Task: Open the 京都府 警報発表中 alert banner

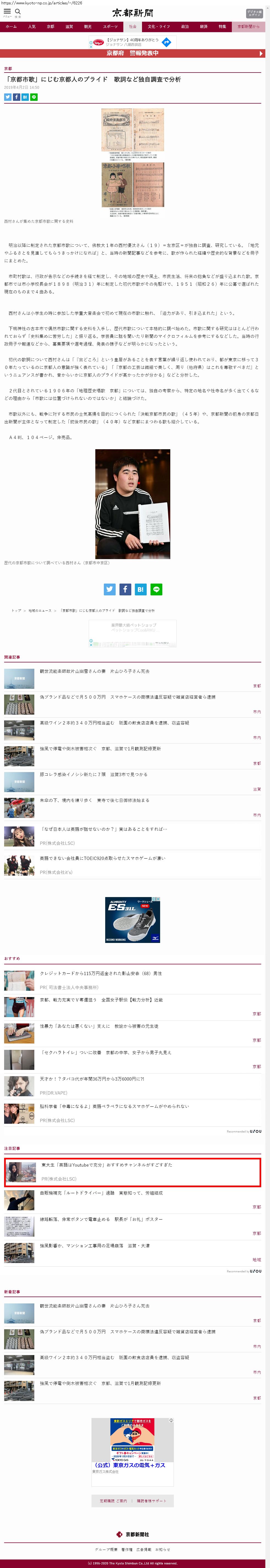Action: click(133, 54)
